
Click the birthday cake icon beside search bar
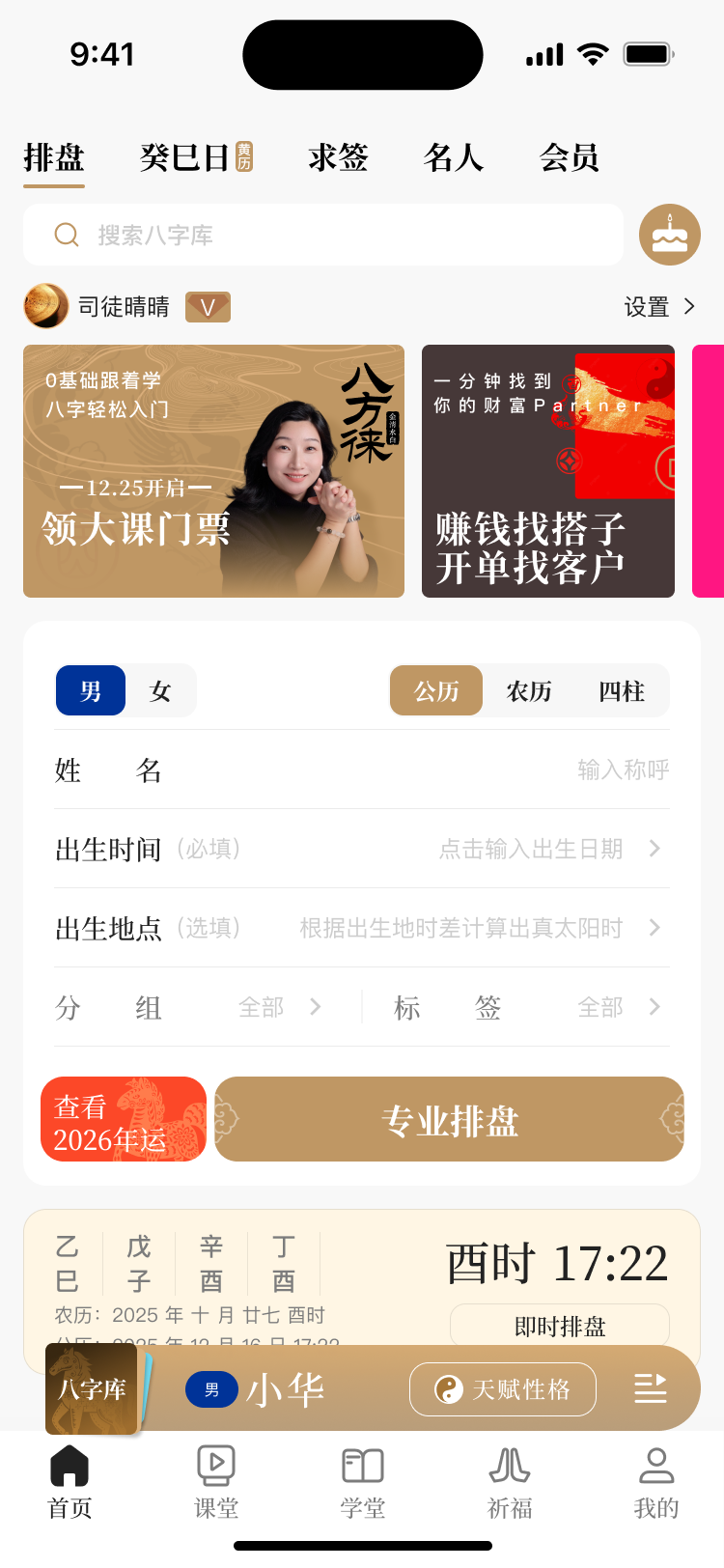pyautogui.click(x=670, y=235)
